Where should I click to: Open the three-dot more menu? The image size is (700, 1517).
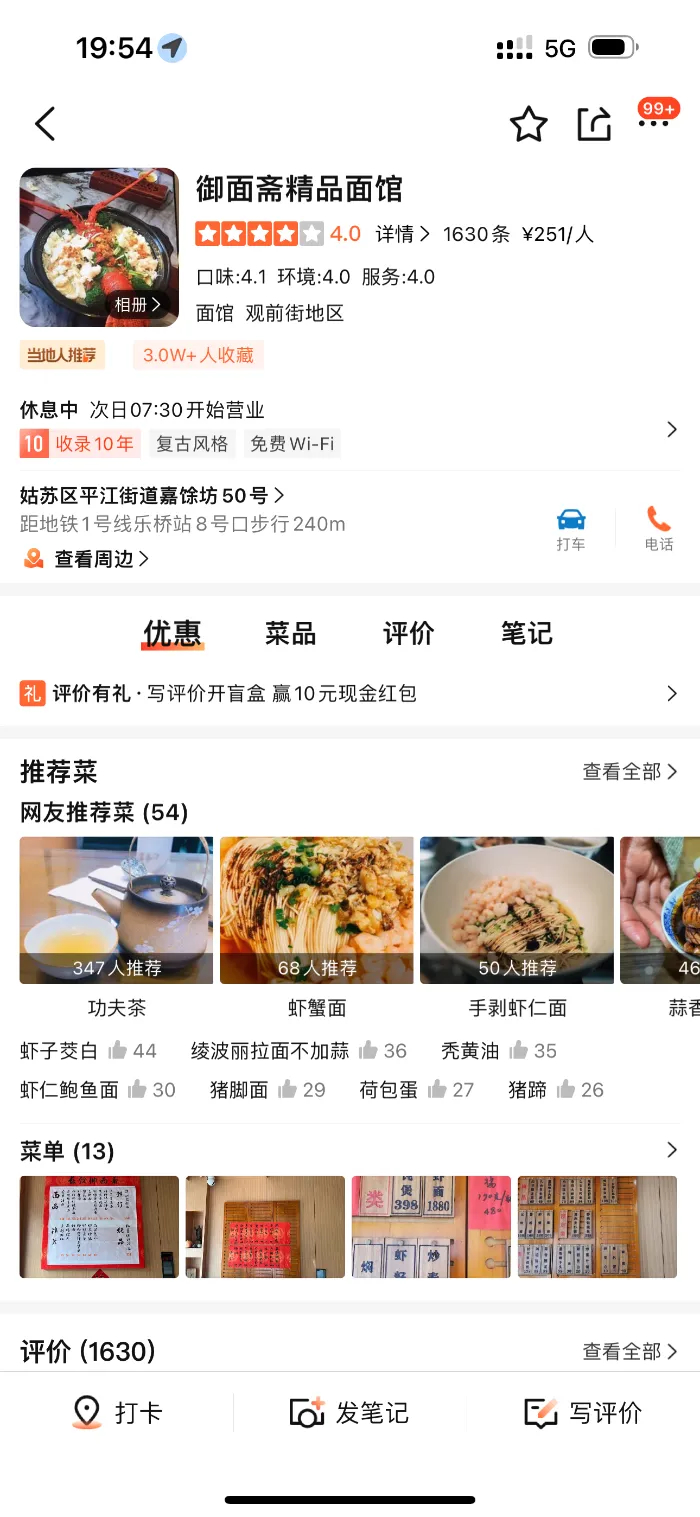(x=653, y=122)
